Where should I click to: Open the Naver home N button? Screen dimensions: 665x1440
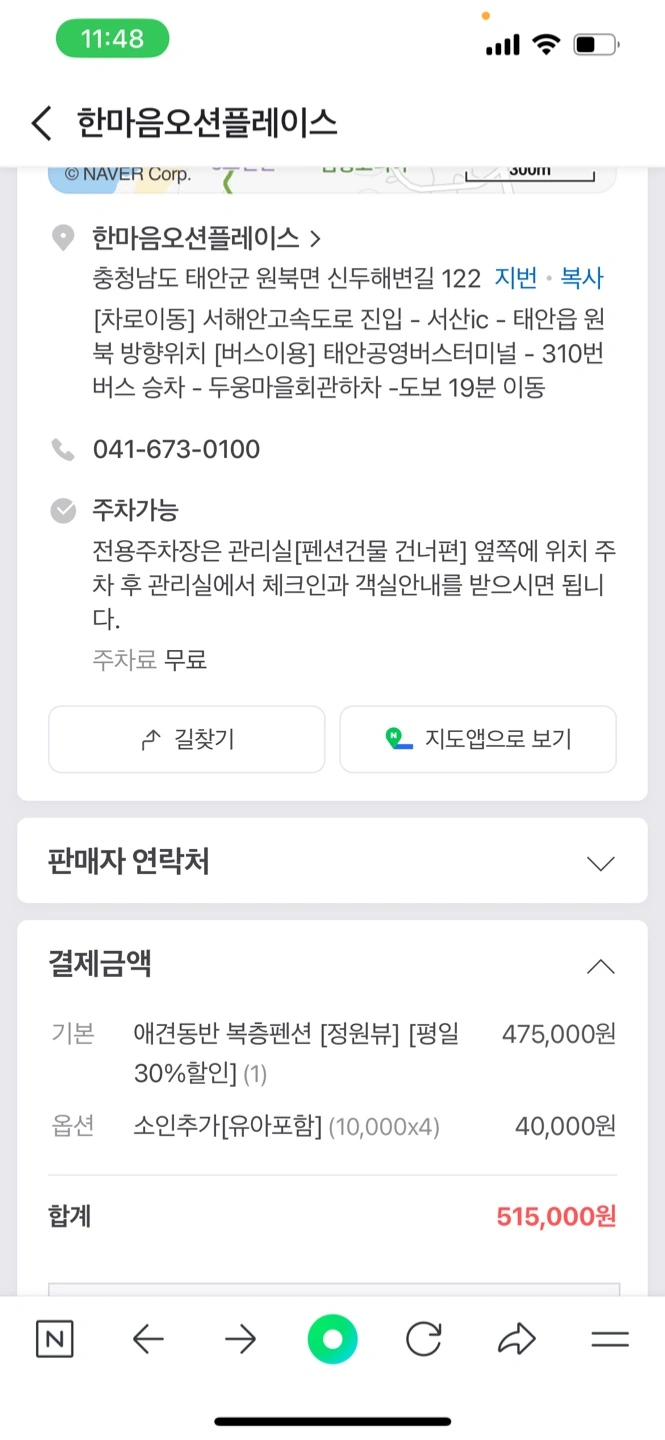click(x=55, y=1340)
